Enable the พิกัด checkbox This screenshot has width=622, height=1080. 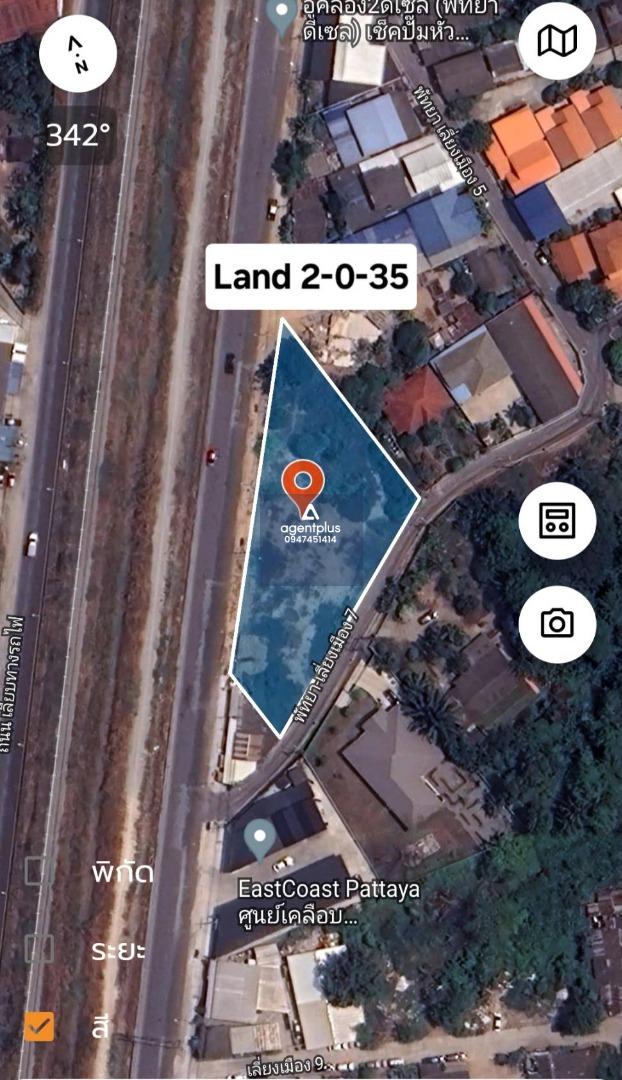point(40,871)
